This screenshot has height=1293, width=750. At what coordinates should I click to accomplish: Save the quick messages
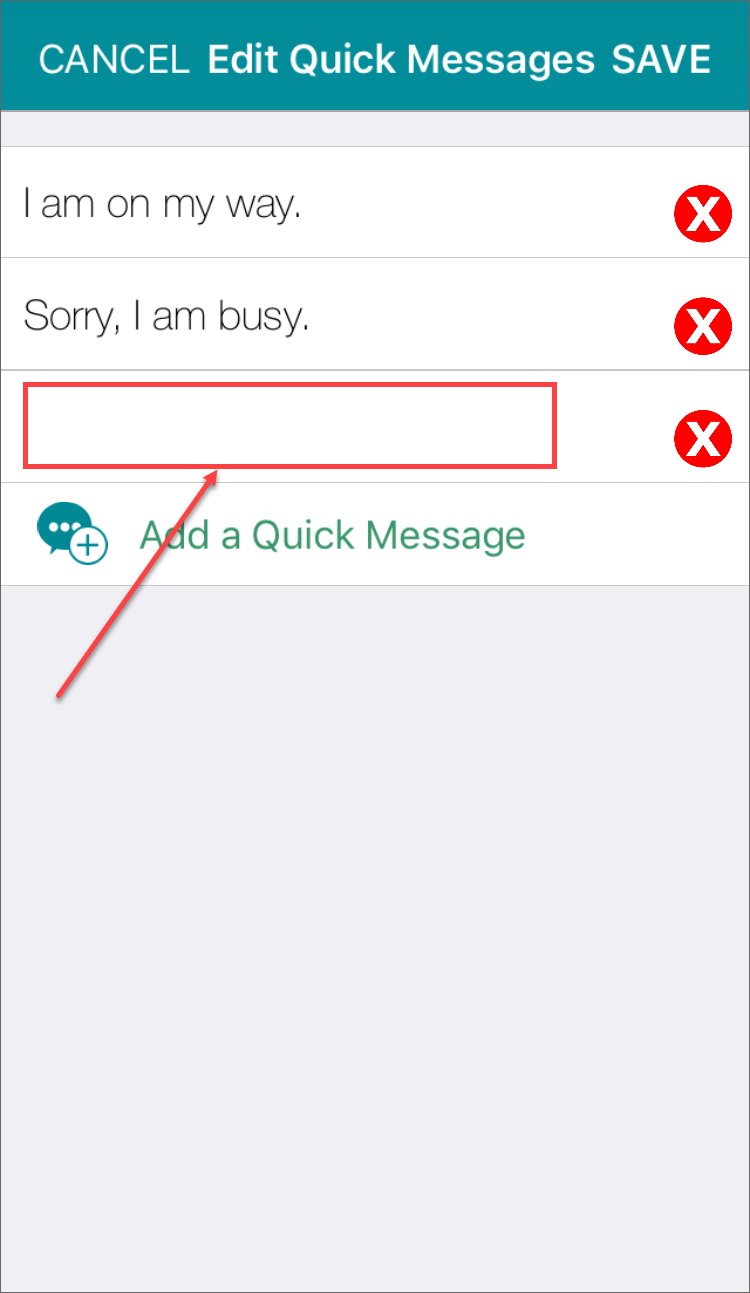tap(661, 59)
